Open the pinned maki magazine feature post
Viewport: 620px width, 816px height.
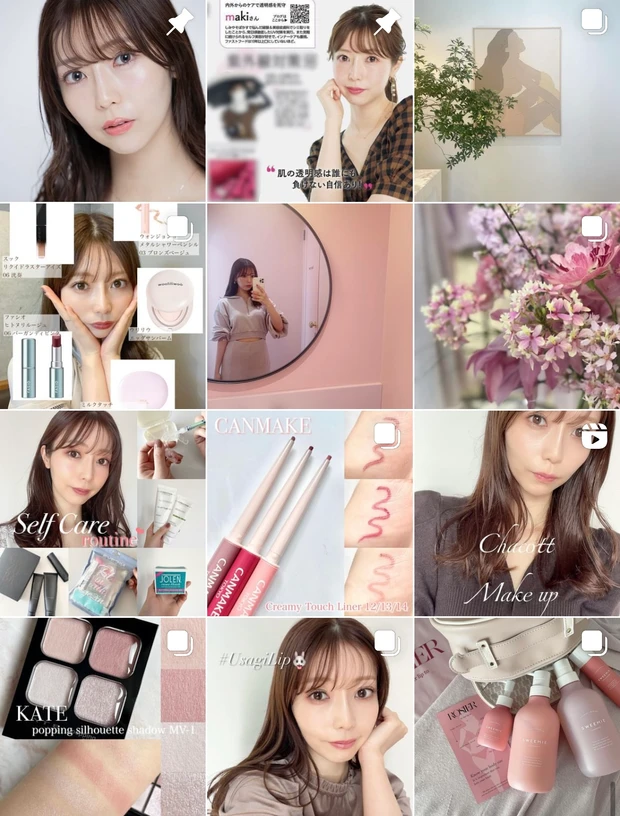tap(309, 100)
